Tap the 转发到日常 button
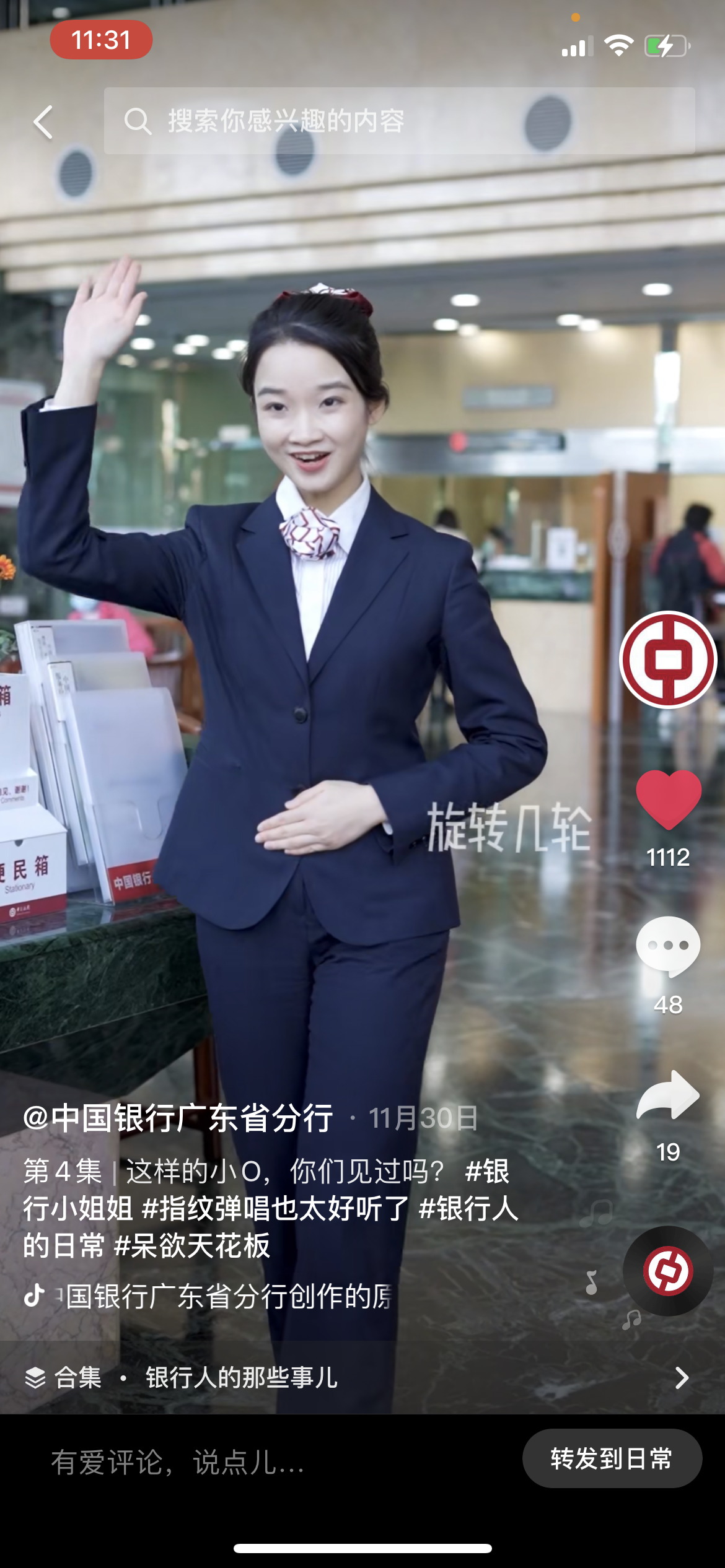Screen dimensions: 725x1568 click(612, 1458)
